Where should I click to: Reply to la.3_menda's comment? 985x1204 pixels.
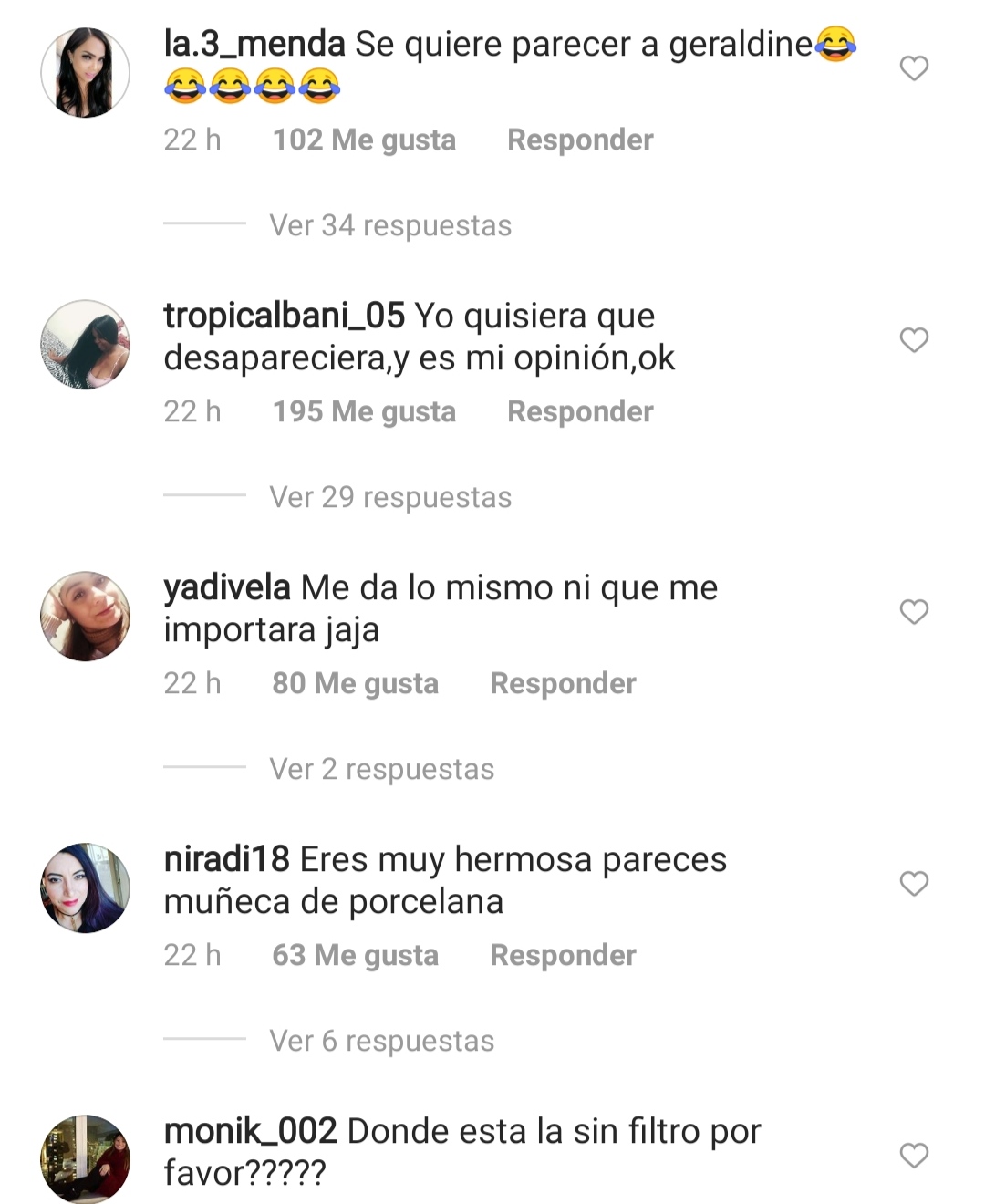click(580, 140)
